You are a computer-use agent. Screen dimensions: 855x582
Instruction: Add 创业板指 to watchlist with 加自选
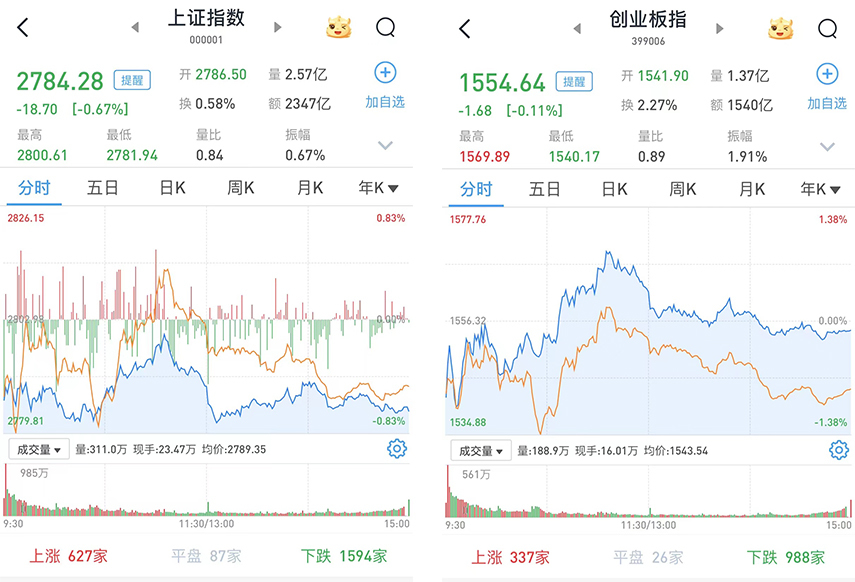[x=827, y=87]
